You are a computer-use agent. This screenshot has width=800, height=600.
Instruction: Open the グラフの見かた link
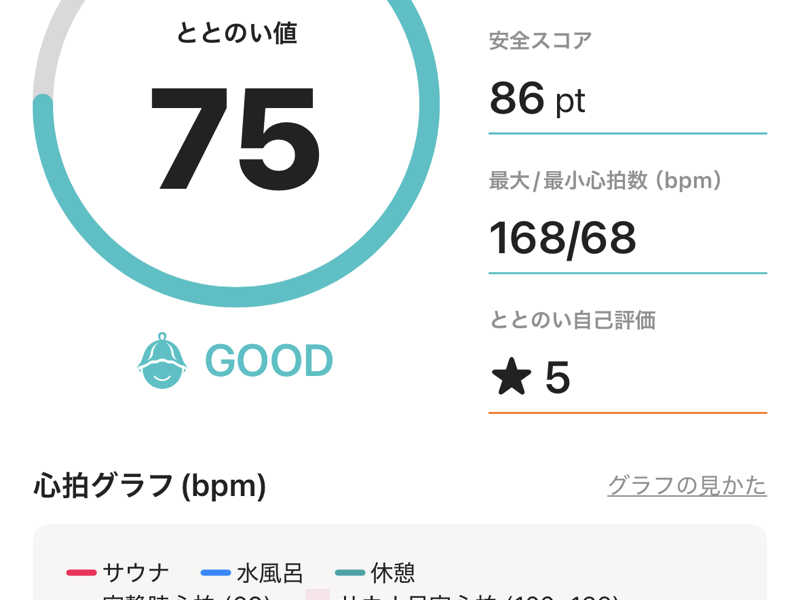click(x=687, y=486)
